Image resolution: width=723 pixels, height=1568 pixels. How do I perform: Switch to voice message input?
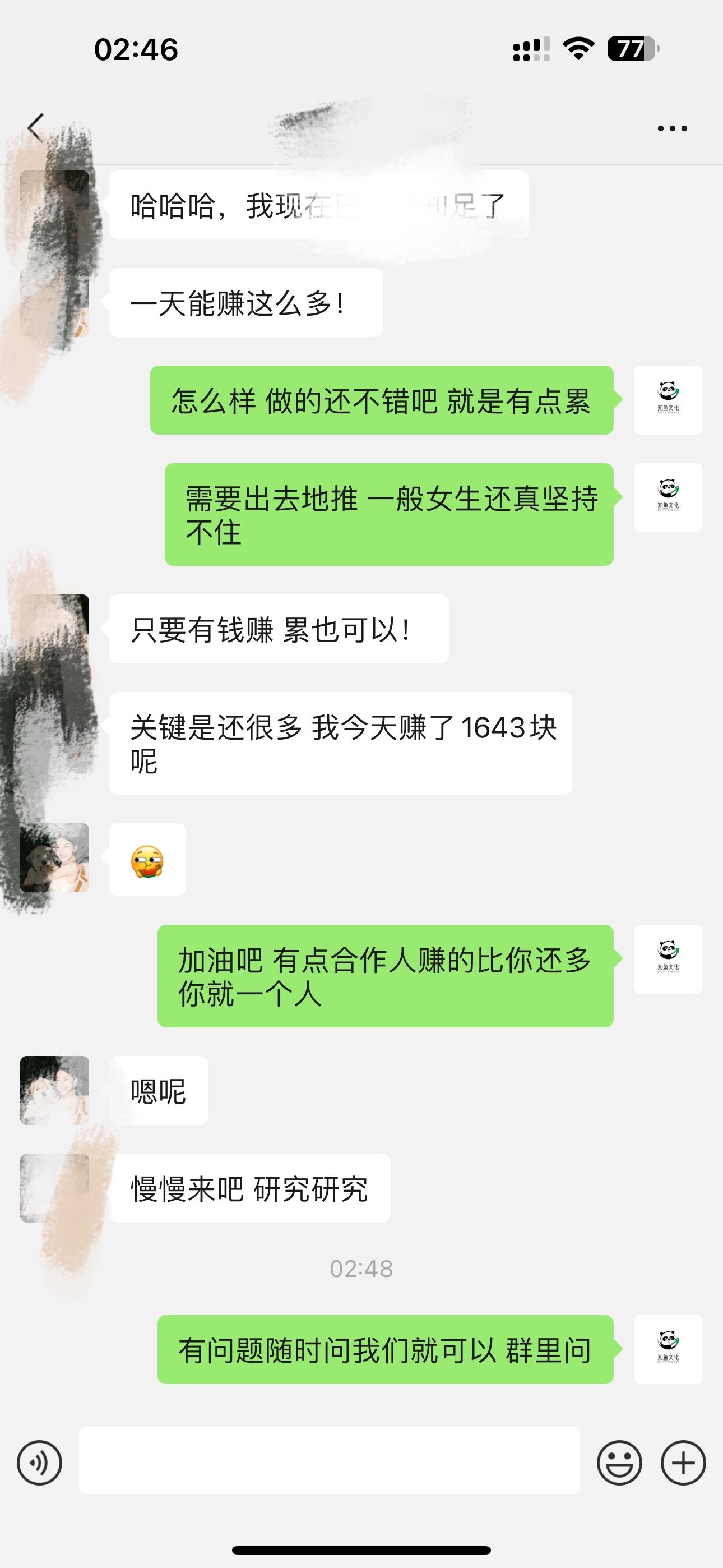(40, 1463)
